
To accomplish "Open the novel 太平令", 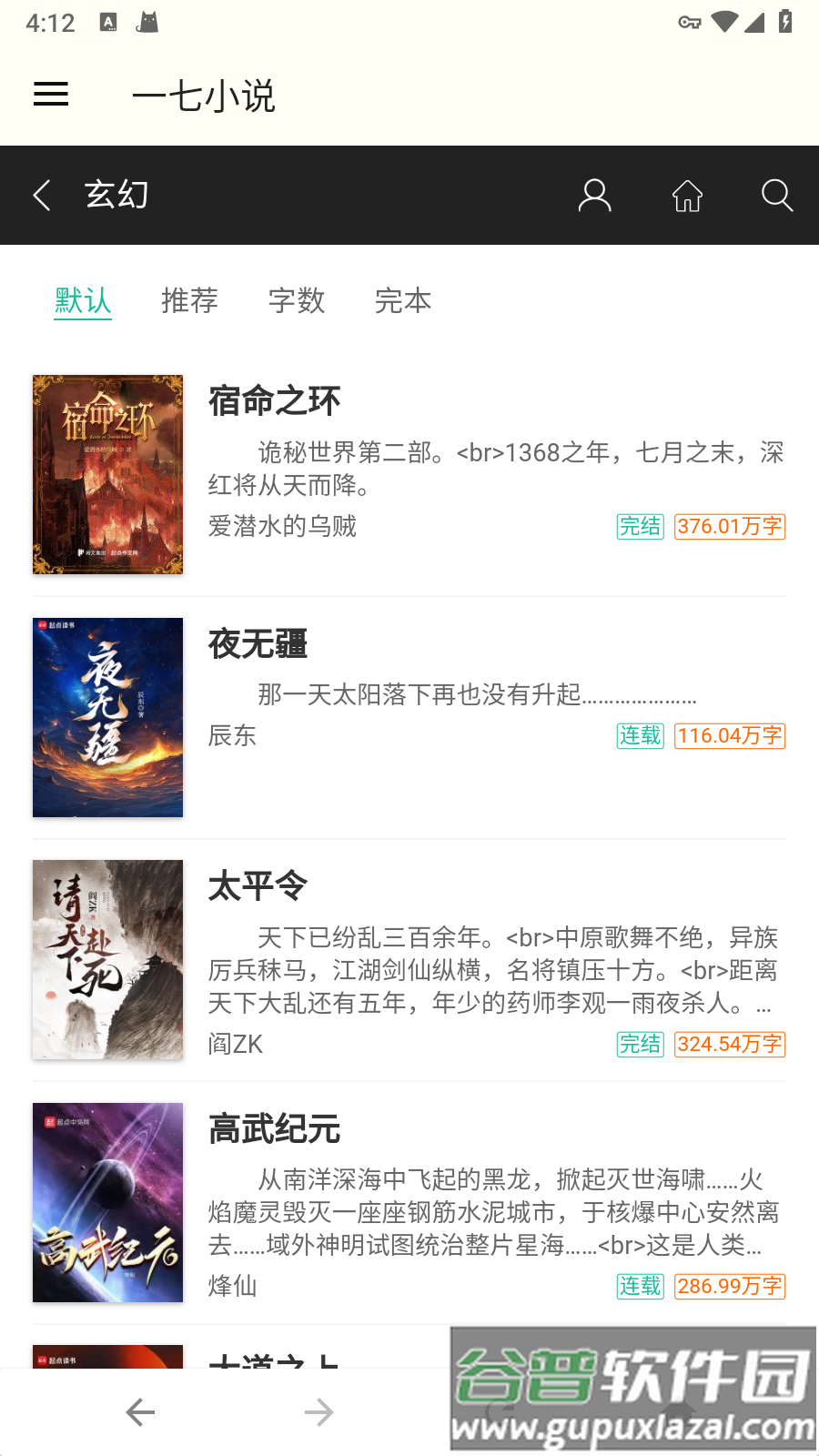I will (x=258, y=885).
